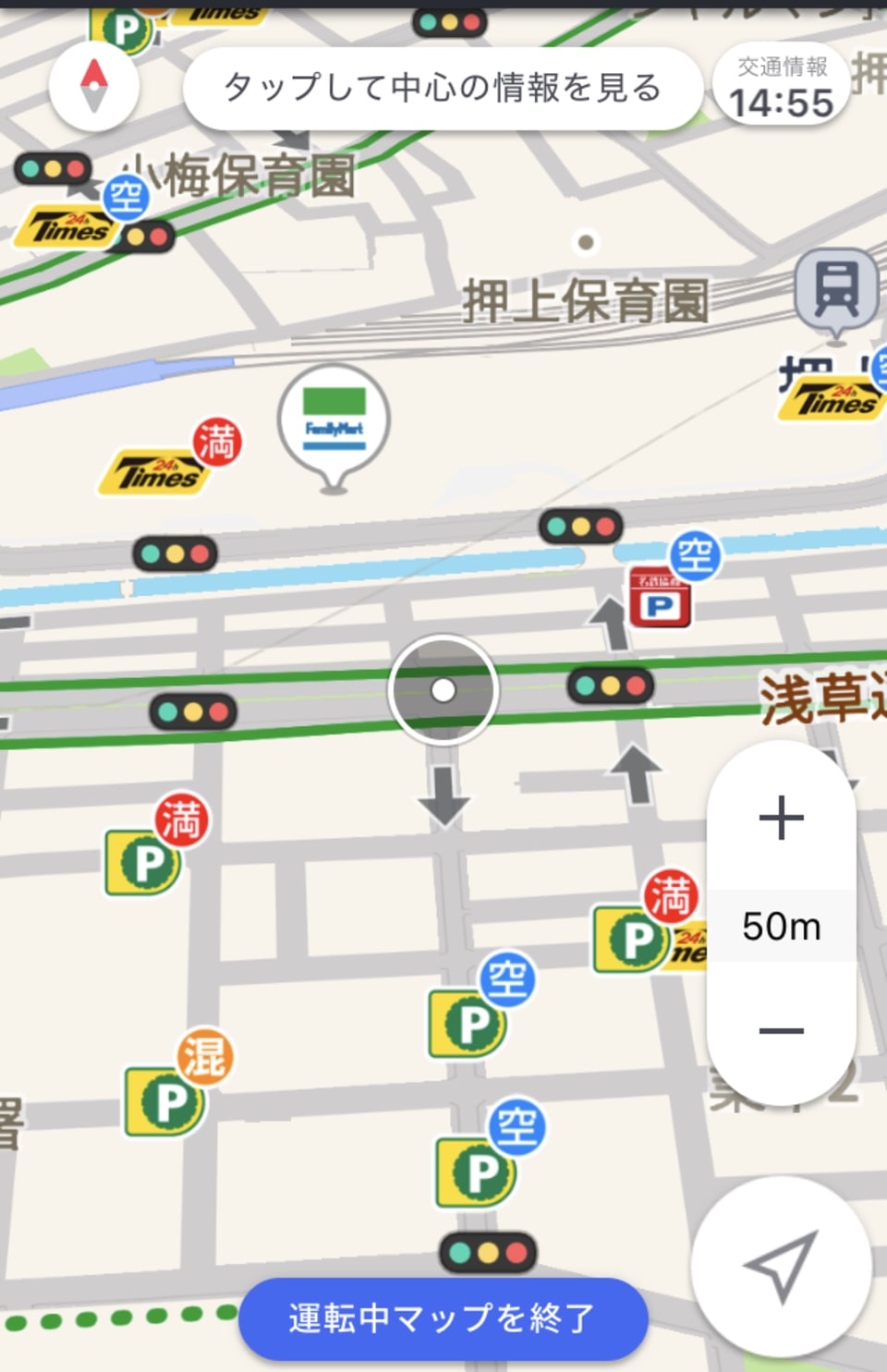
Task: End driving map mode
Action: coord(443,1318)
